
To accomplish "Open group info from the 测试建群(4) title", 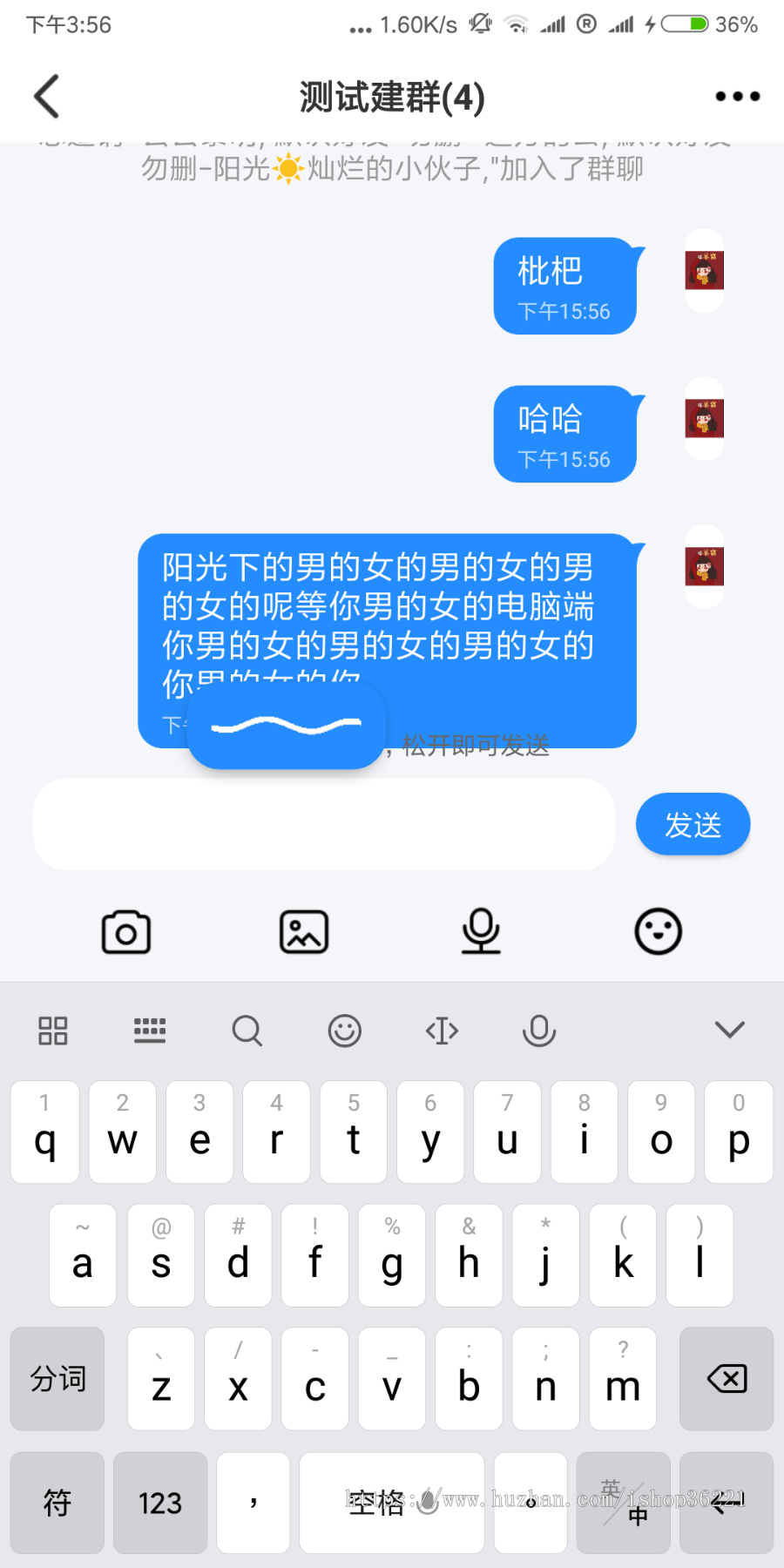I will click(392, 96).
